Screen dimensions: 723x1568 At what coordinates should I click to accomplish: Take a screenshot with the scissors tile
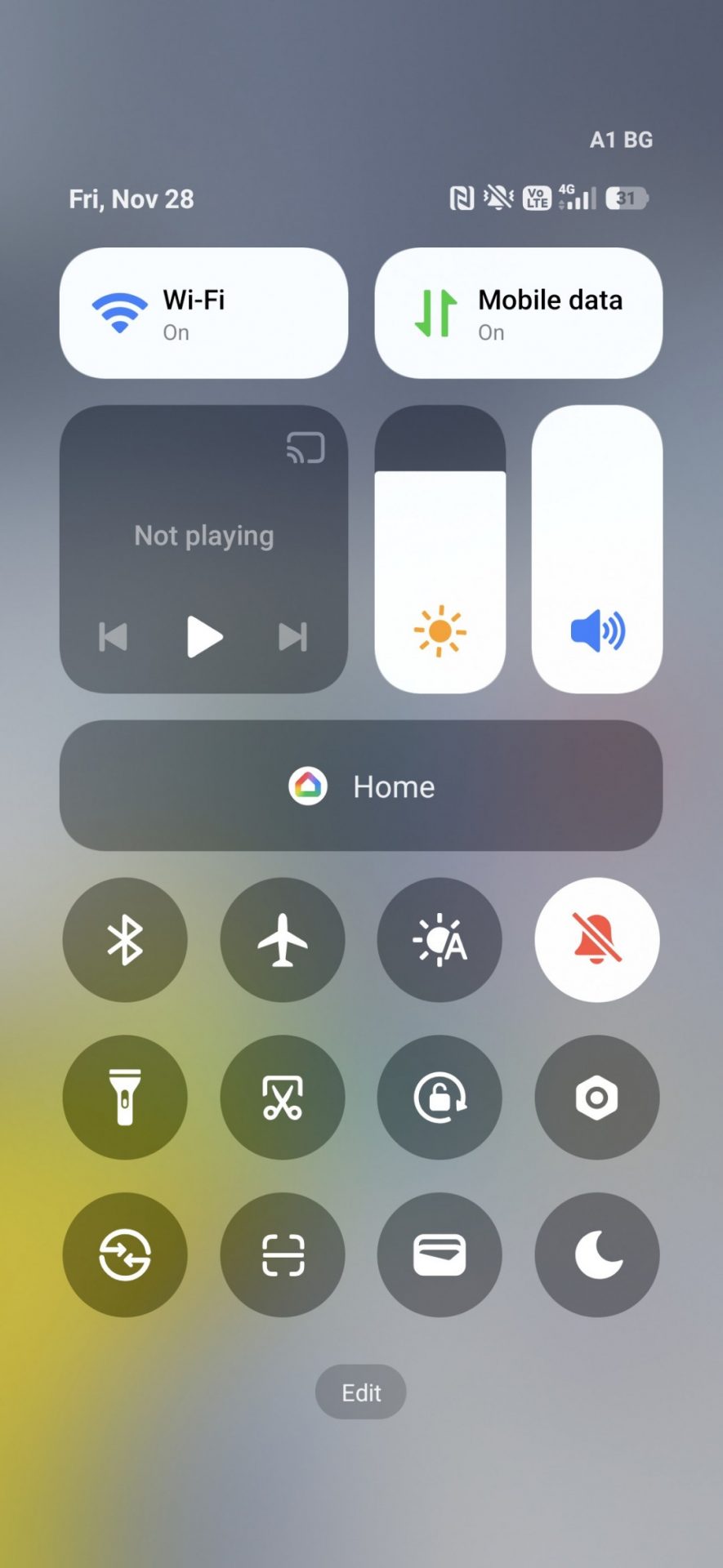tap(283, 1097)
